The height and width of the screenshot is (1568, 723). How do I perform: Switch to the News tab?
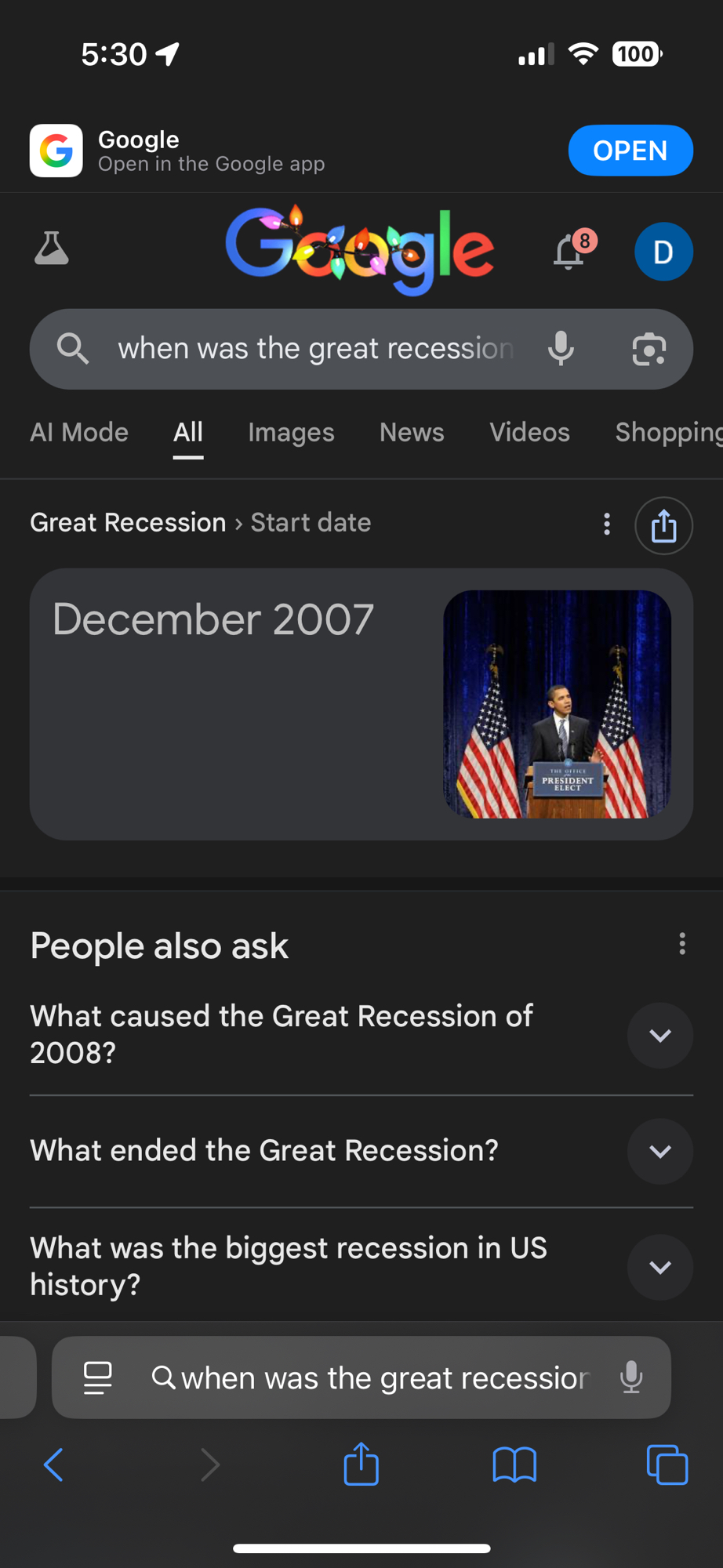tap(412, 432)
